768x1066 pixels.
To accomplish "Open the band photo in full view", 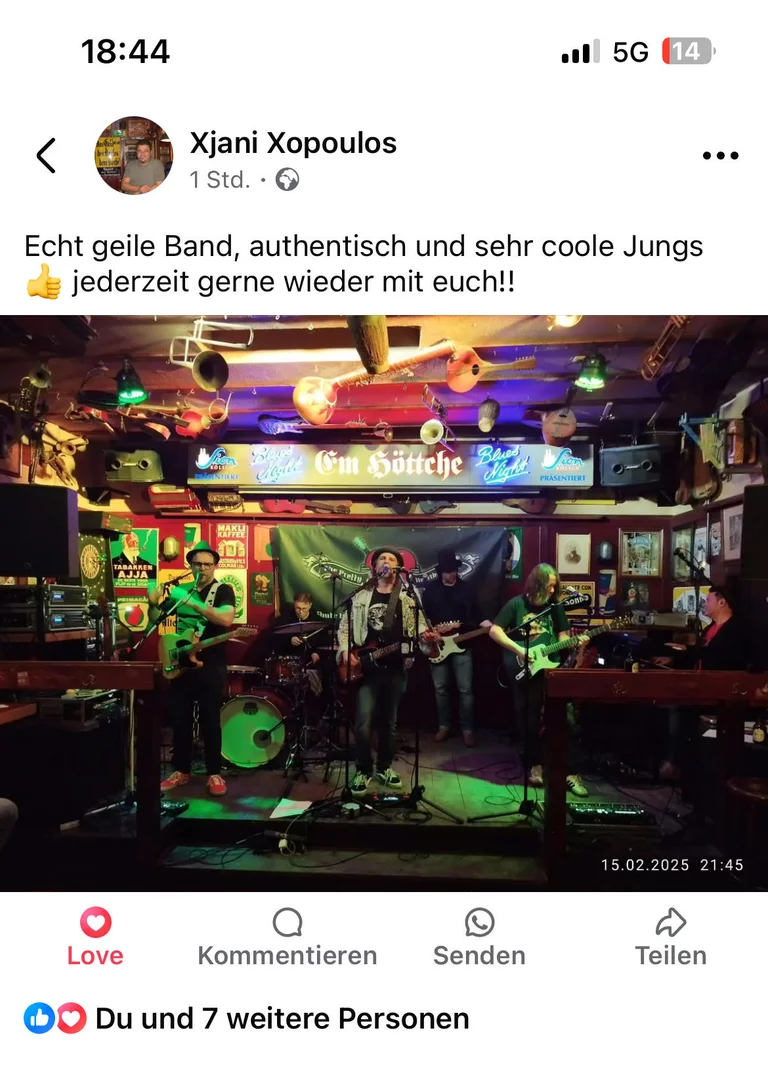I will (384, 603).
